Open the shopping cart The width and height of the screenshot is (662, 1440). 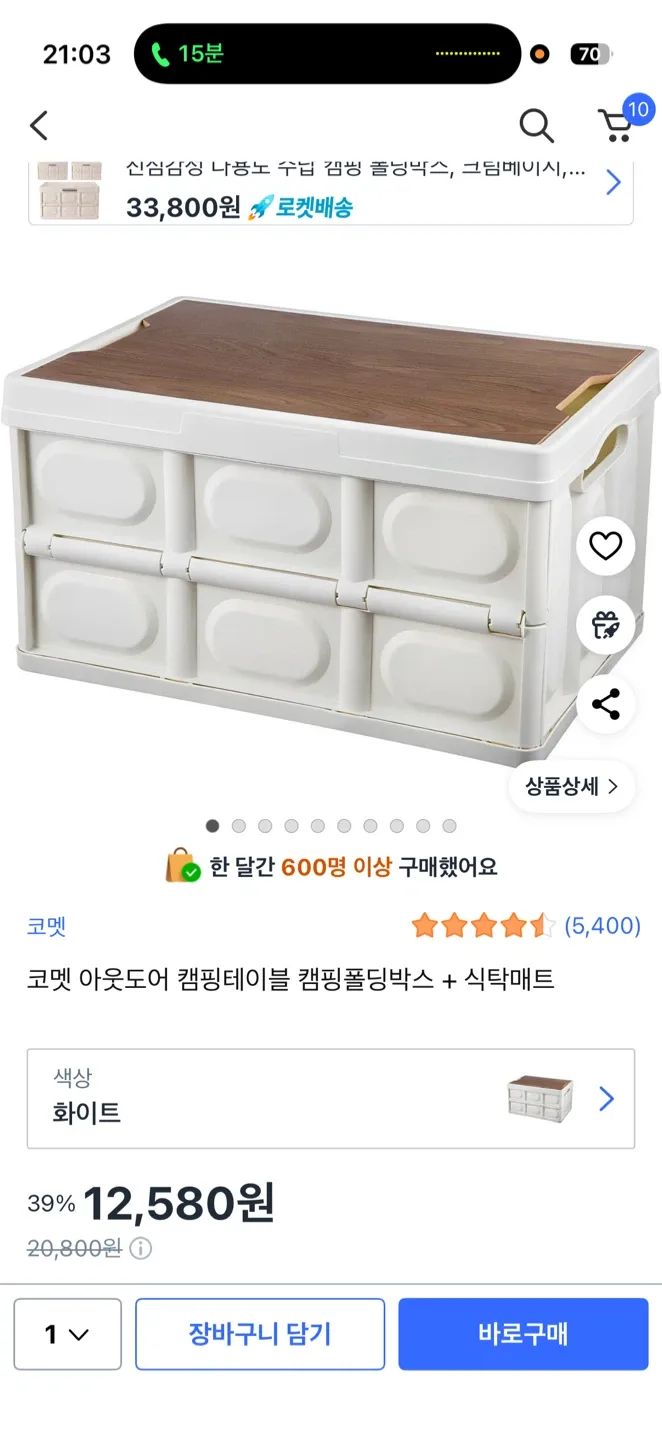click(616, 126)
